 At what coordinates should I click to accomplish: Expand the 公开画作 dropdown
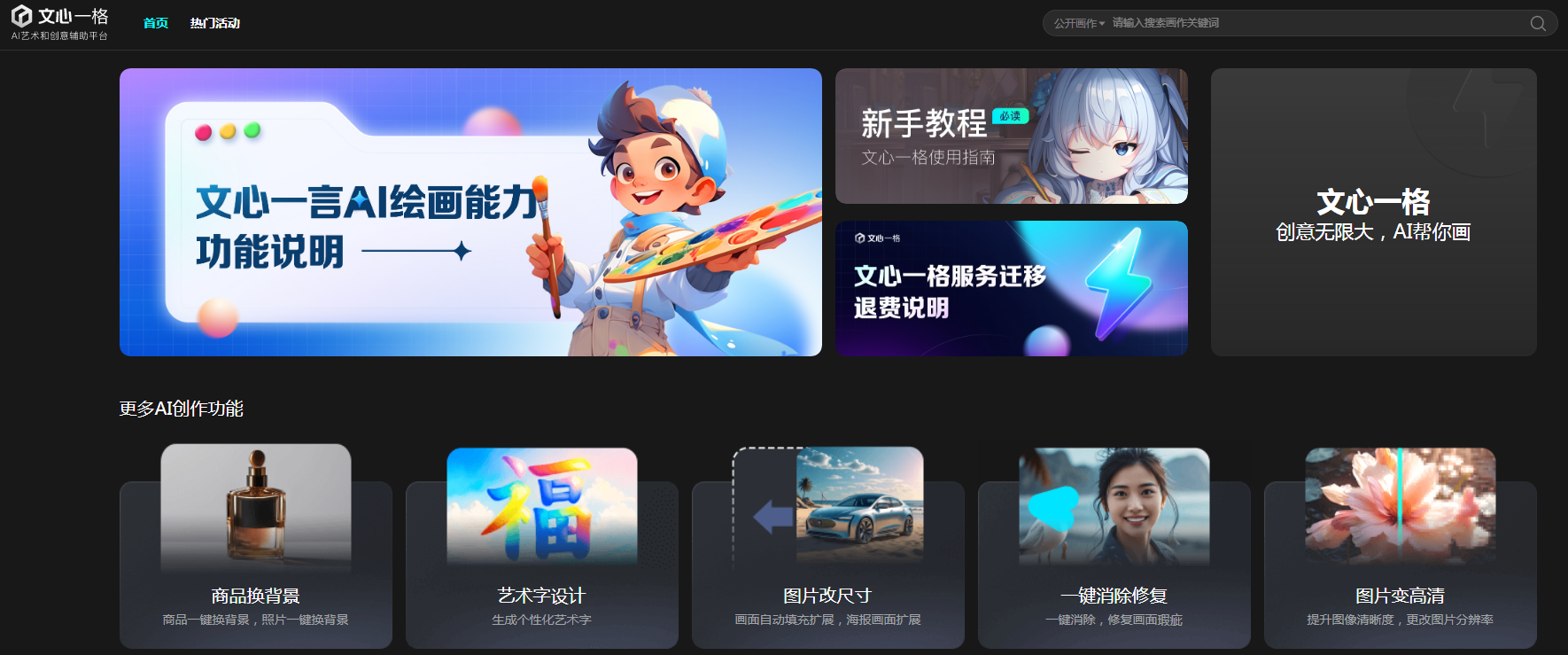point(1079,23)
